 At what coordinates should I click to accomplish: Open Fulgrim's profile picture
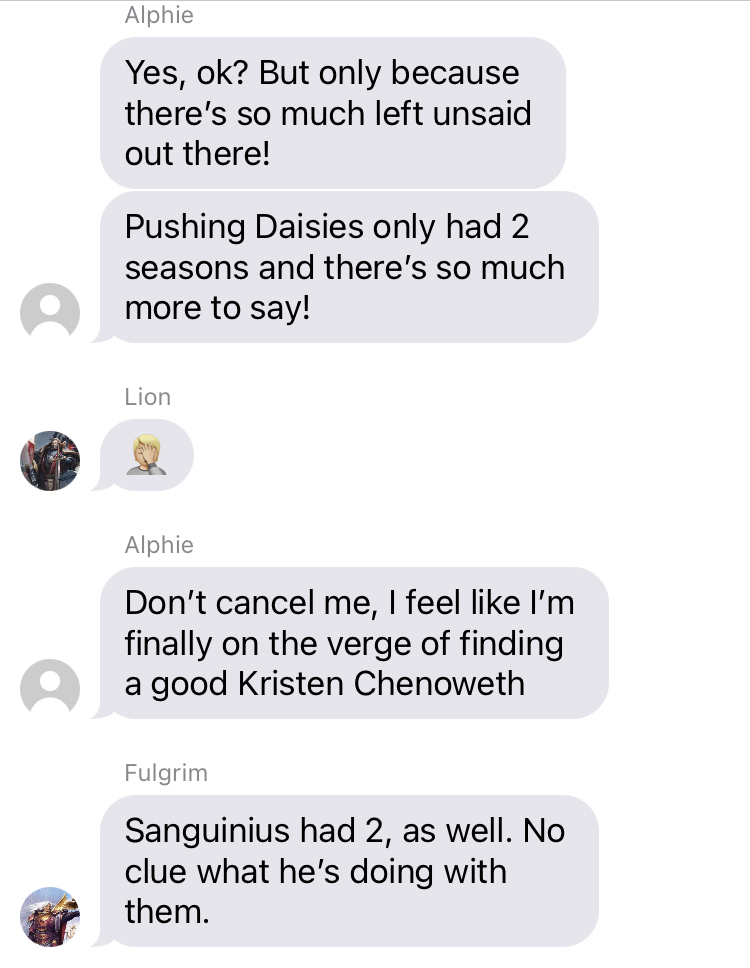50,916
